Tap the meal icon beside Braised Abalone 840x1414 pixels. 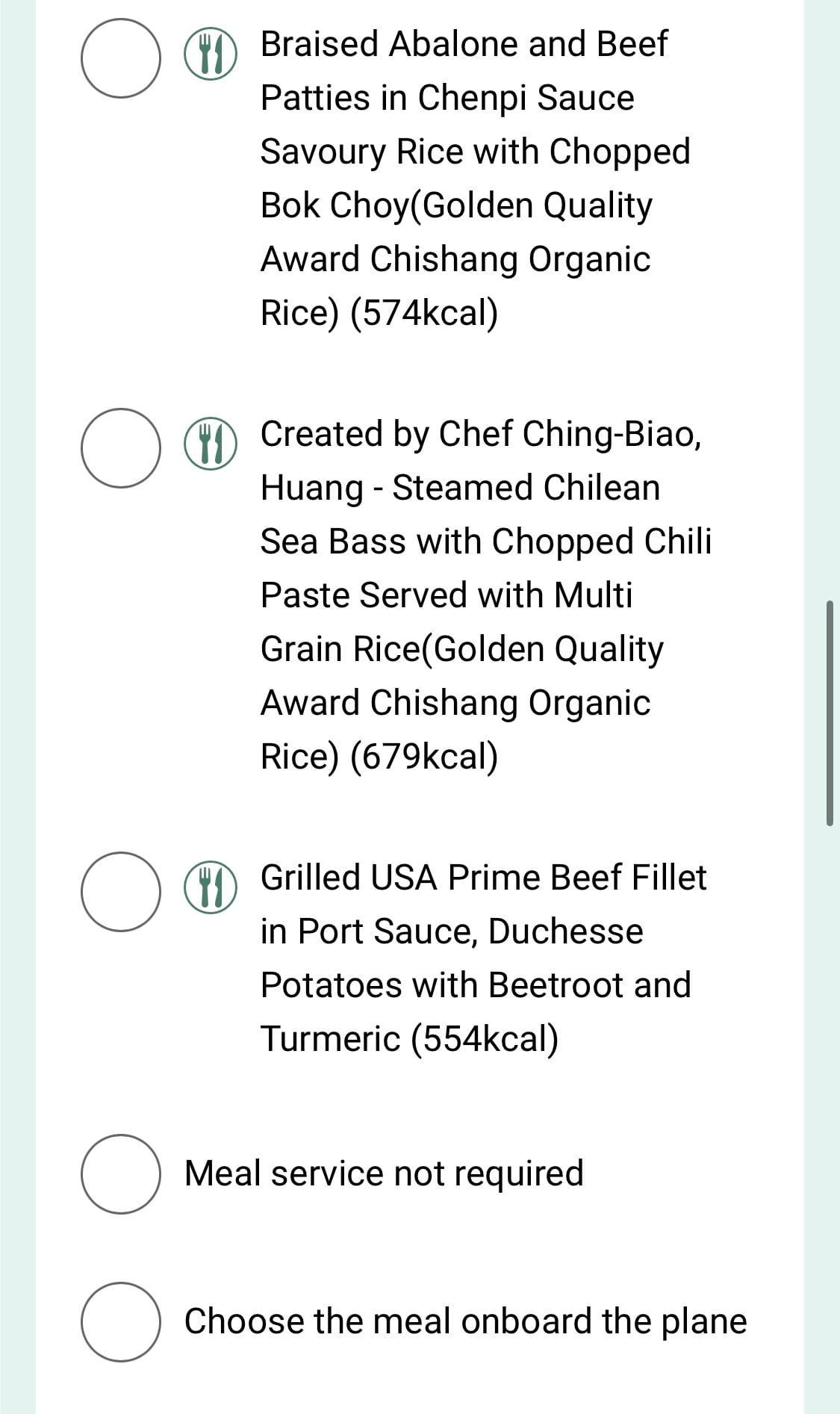coord(211,54)
